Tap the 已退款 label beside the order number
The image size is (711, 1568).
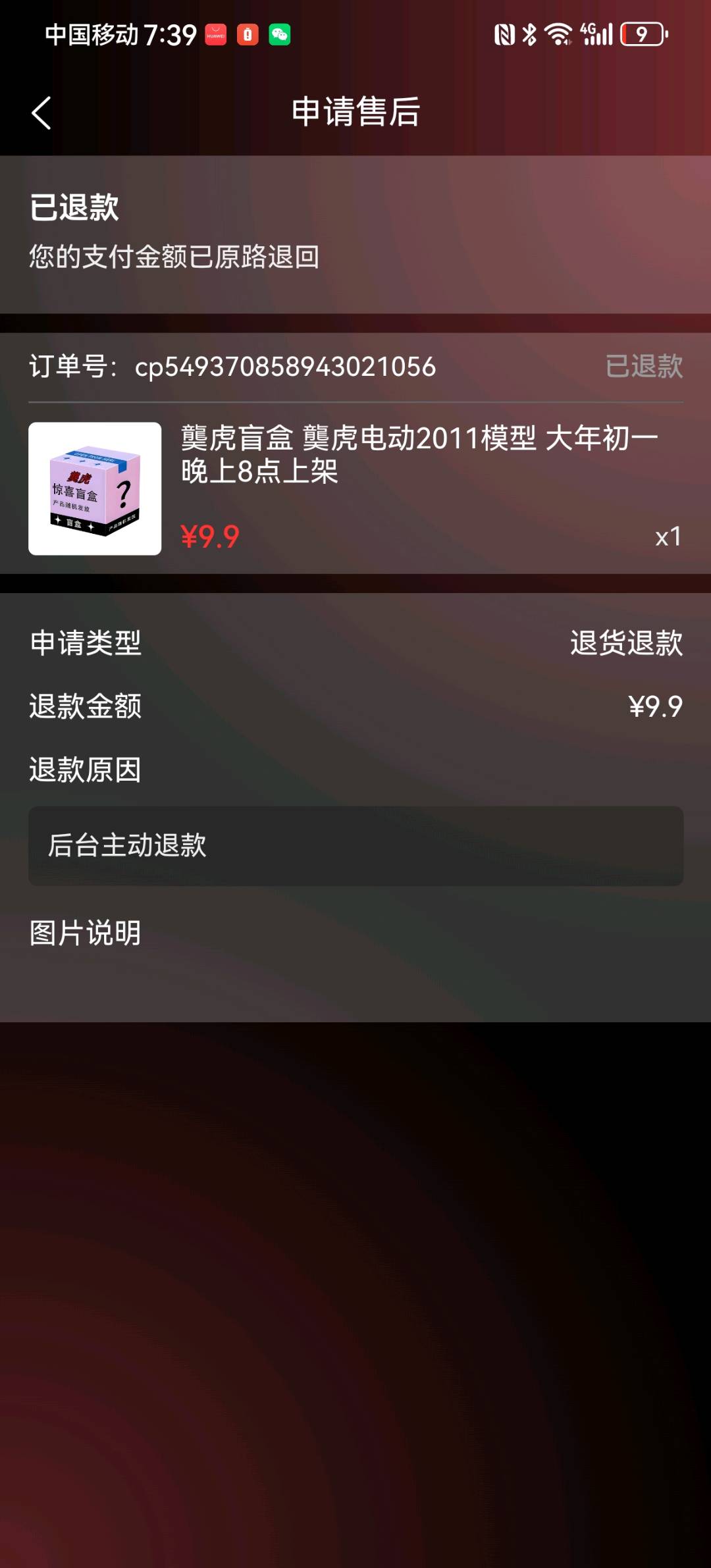[643, 367]
